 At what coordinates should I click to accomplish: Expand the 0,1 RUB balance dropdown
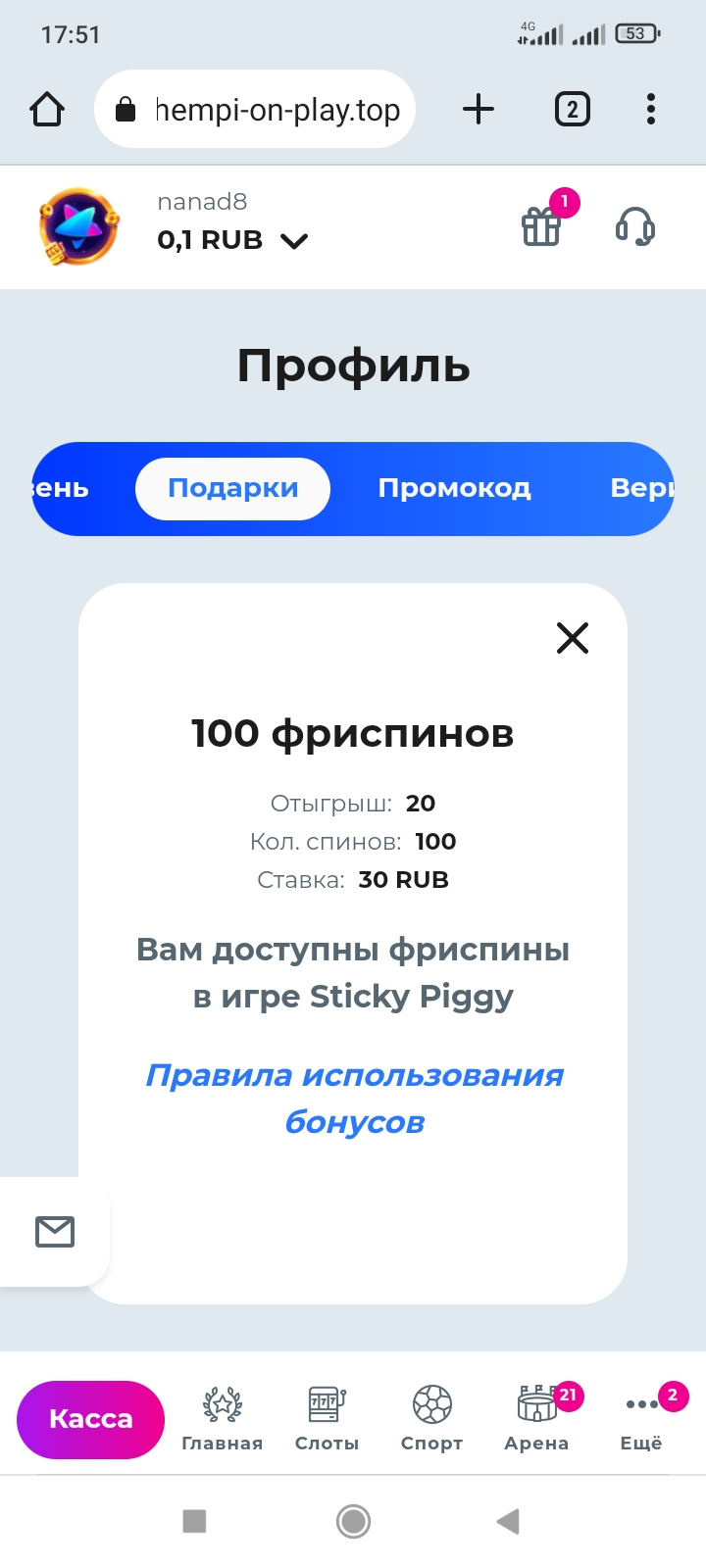(293, 241)
